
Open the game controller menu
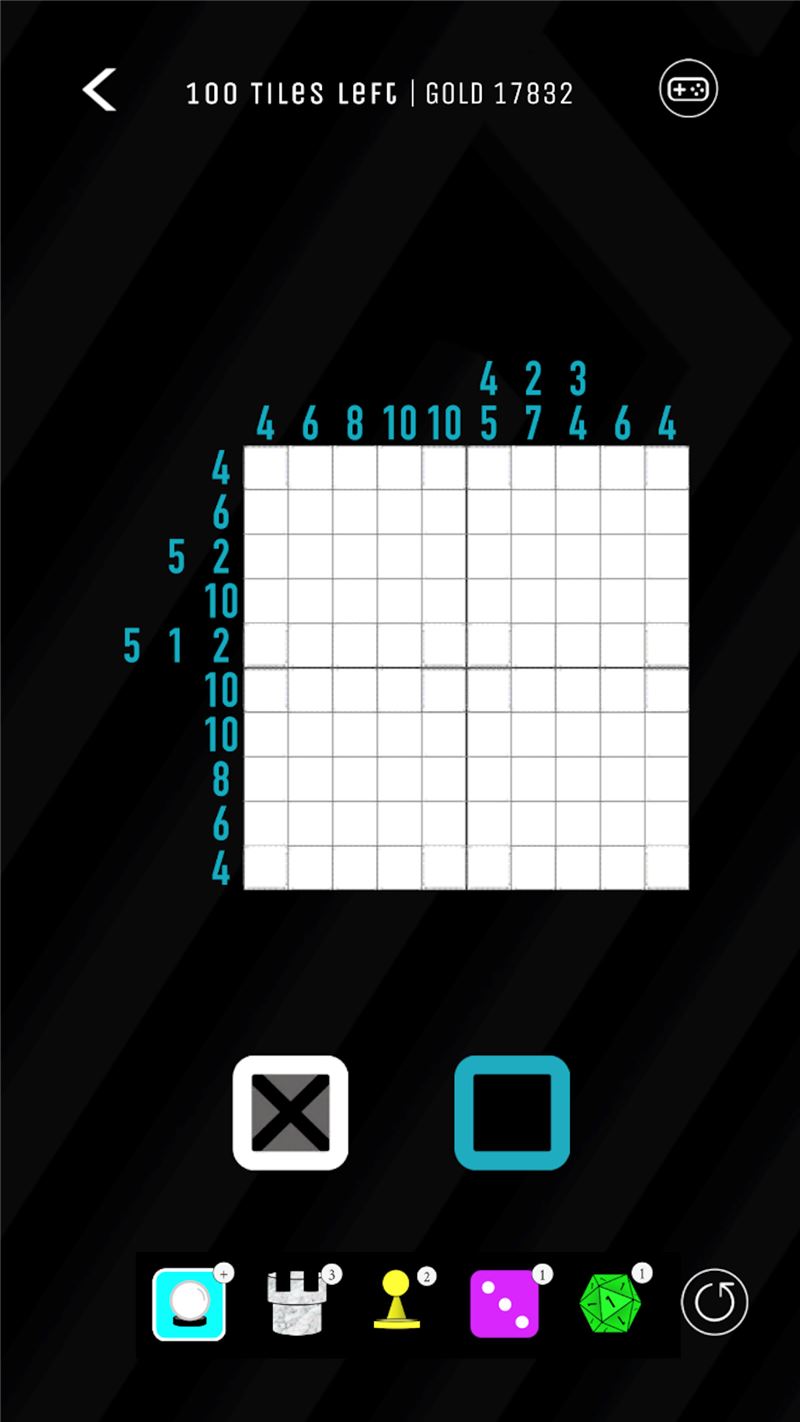pos(688,90)
